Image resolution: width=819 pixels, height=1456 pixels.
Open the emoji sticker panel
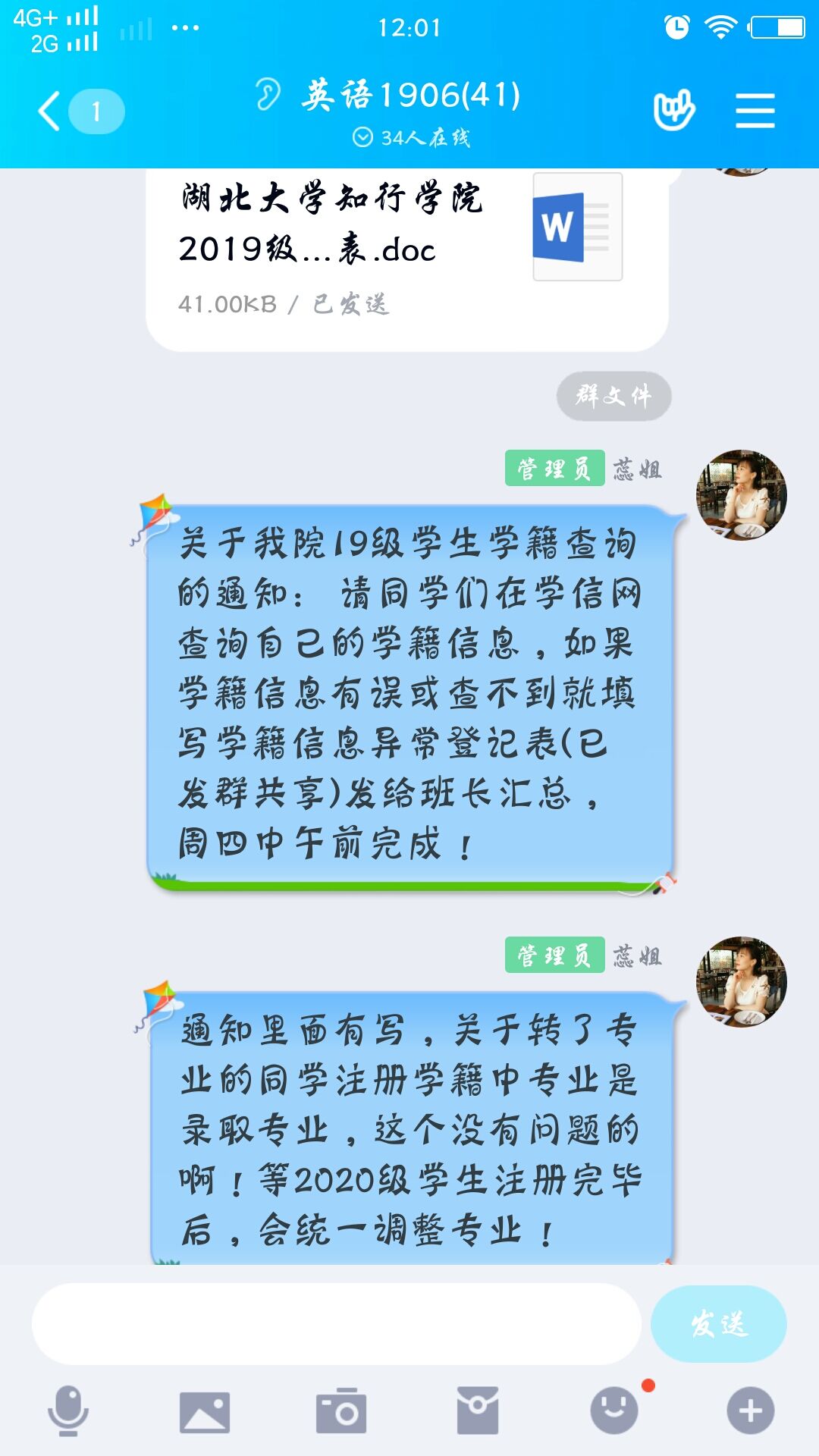click(614, 1411)
